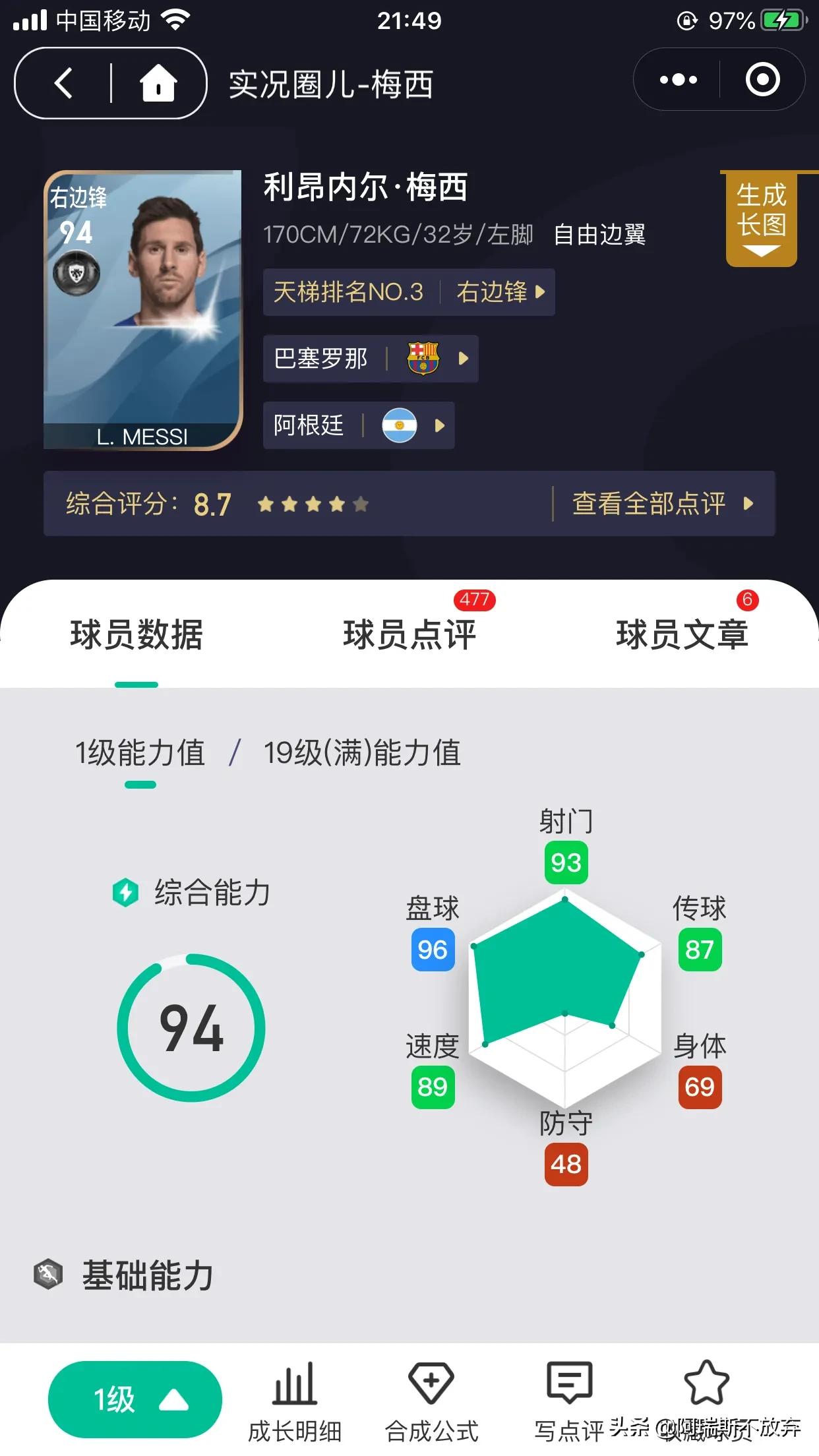Viewport: 819px width, 1456px height.
Task: Tap the L. MESSI player card
Action: pos(143,310)
